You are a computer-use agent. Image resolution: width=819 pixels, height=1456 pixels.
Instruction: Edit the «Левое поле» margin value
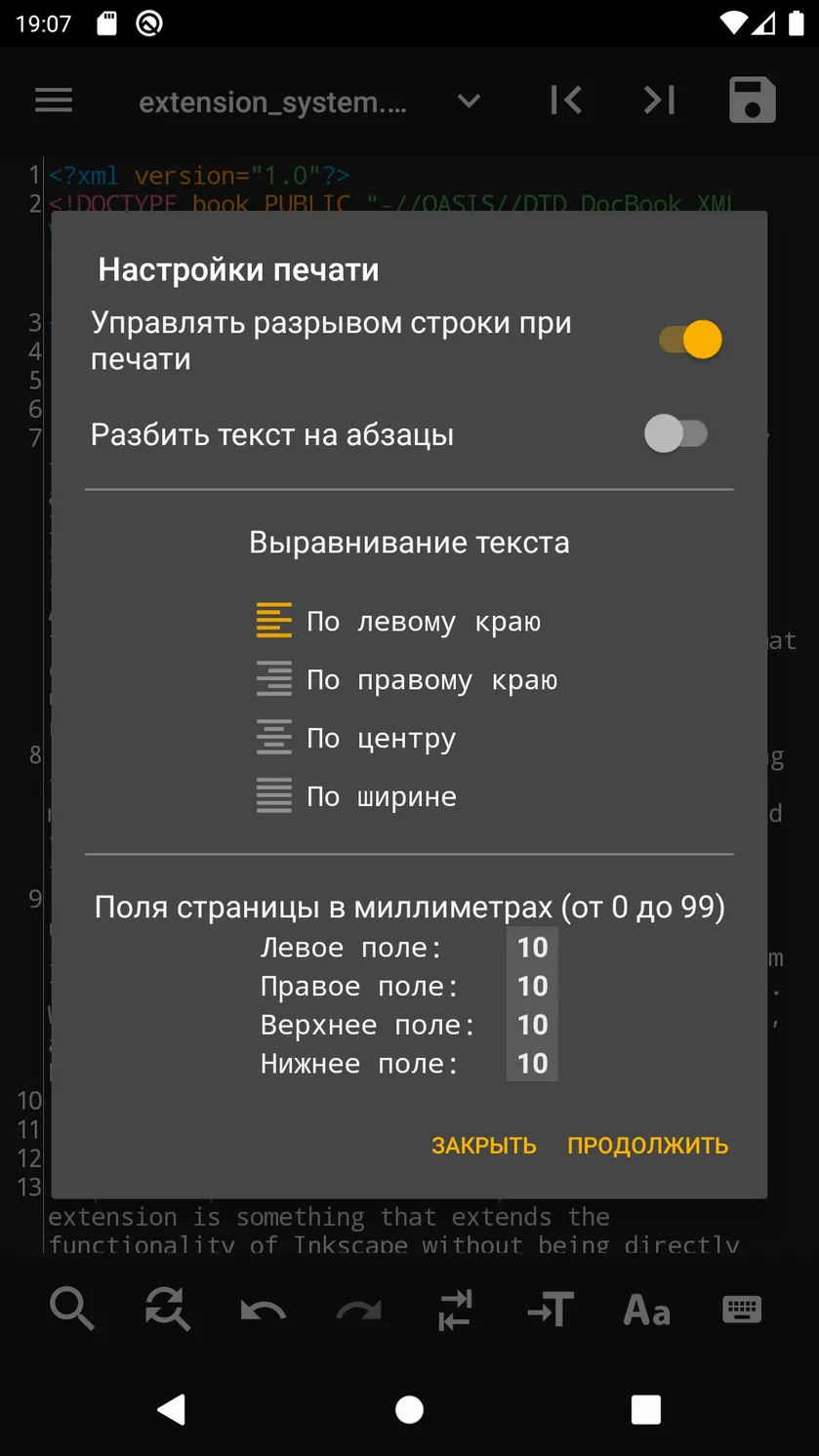(532, 947)
